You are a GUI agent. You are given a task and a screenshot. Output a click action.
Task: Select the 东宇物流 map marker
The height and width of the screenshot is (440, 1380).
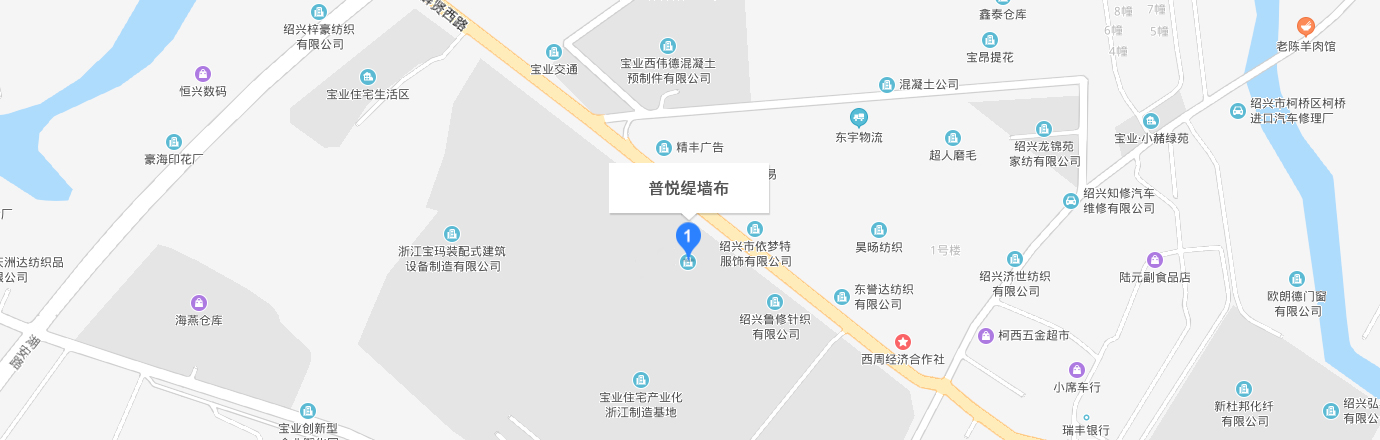click(x=858, y=118)
